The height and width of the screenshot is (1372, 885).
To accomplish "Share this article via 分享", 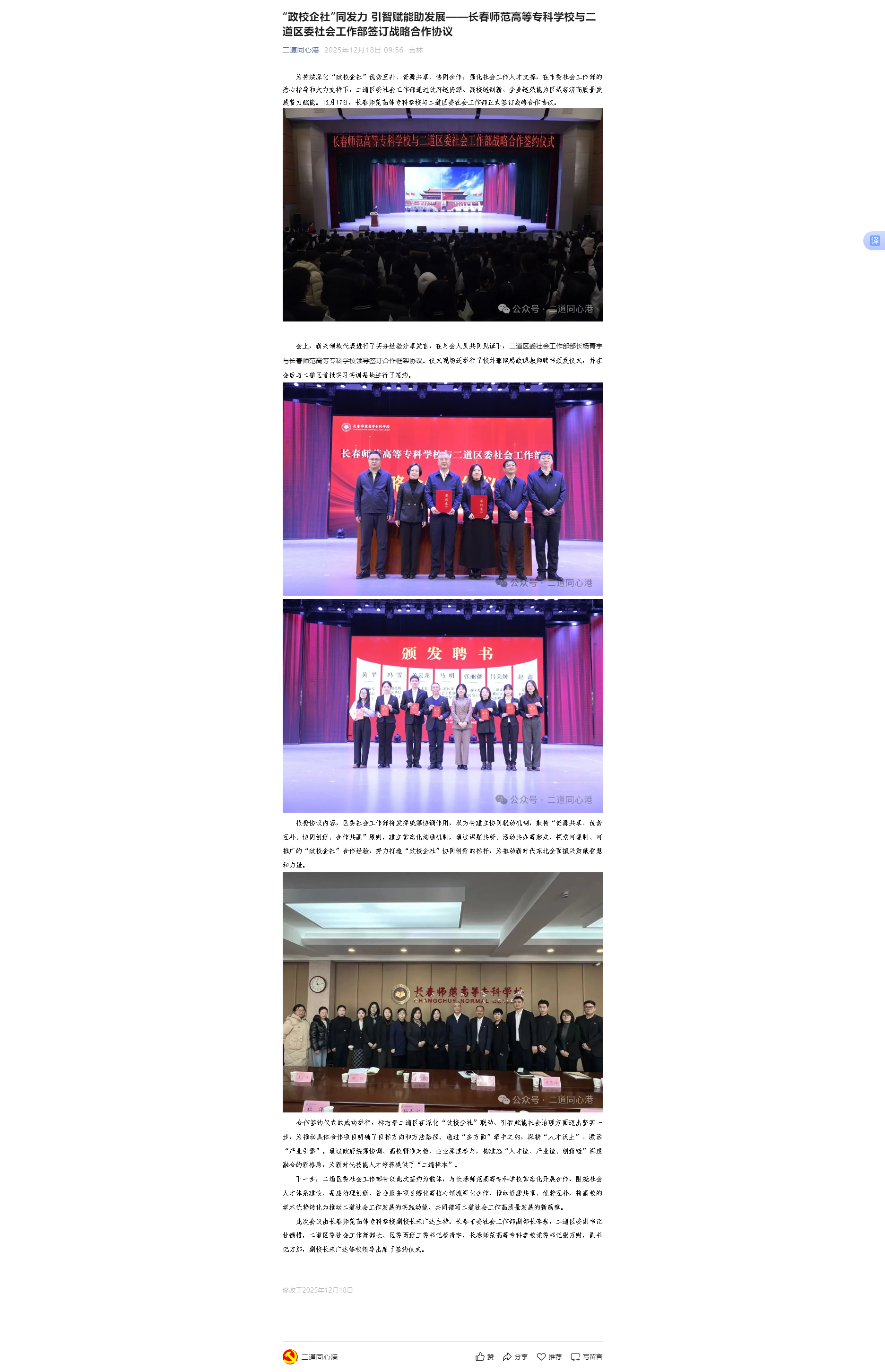I will coord(514,1356).
